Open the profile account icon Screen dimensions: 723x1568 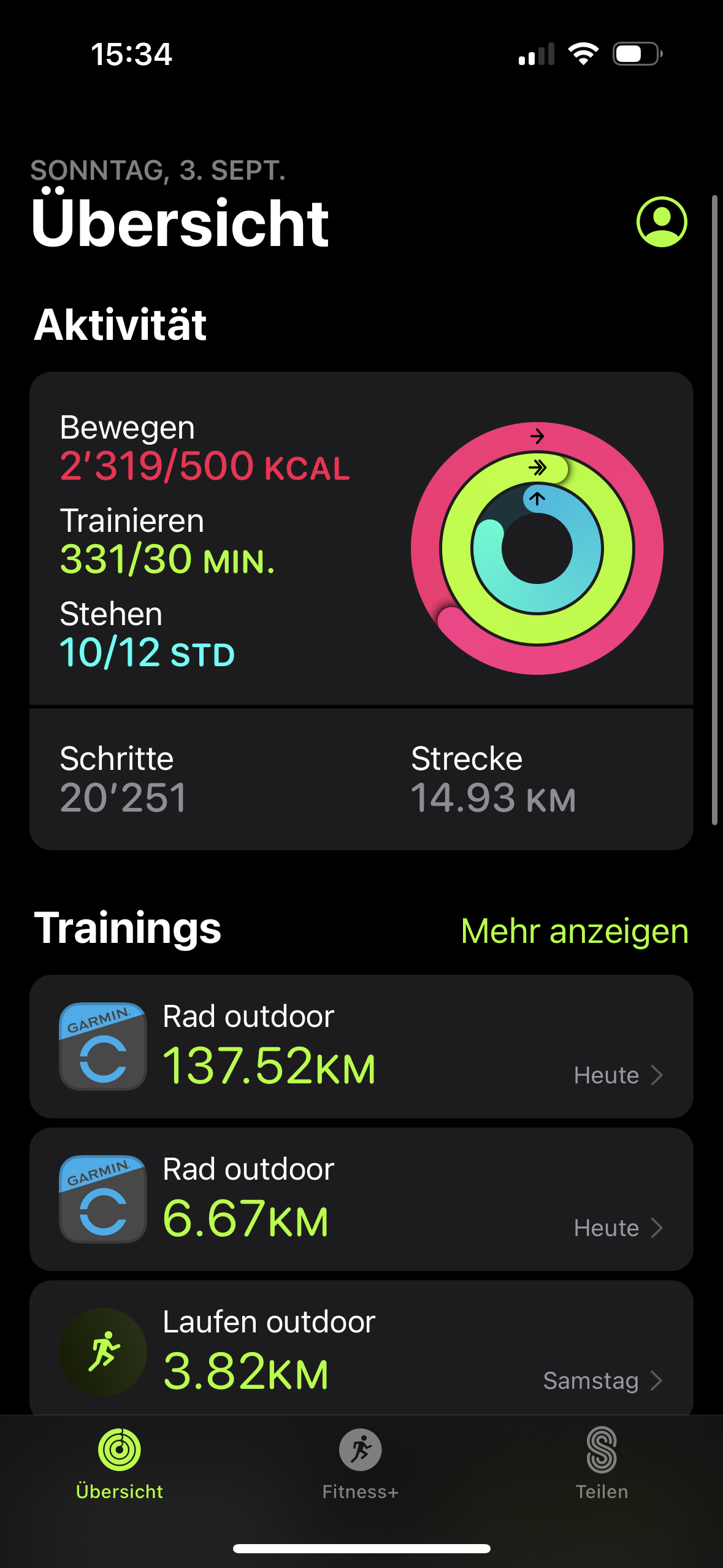click(661, 222)
